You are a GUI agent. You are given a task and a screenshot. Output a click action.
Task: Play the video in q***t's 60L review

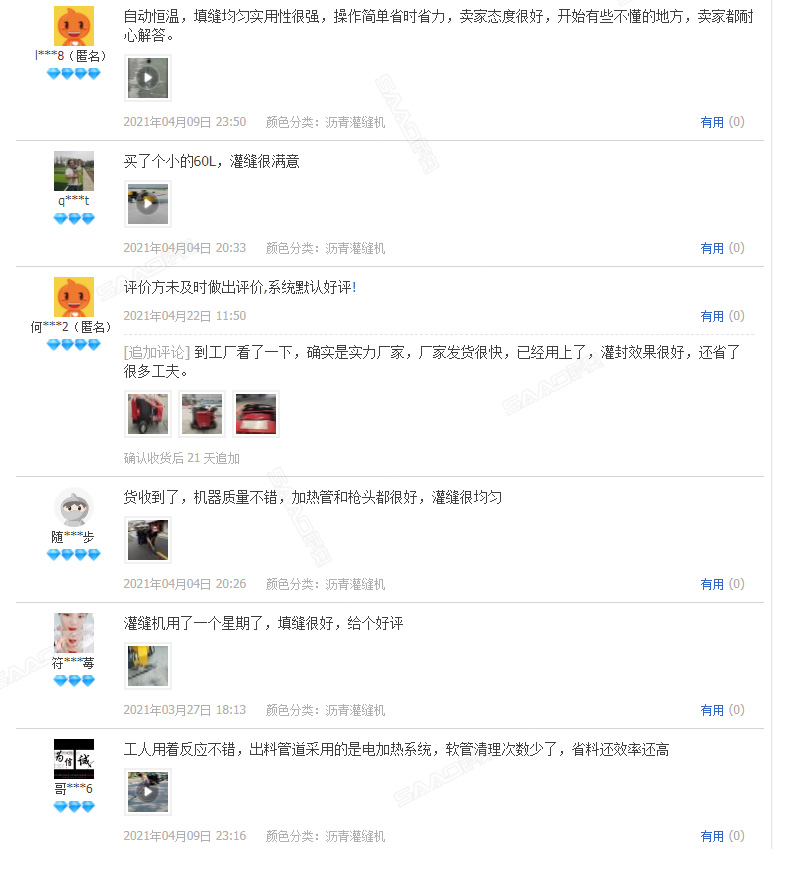point(148,204)
